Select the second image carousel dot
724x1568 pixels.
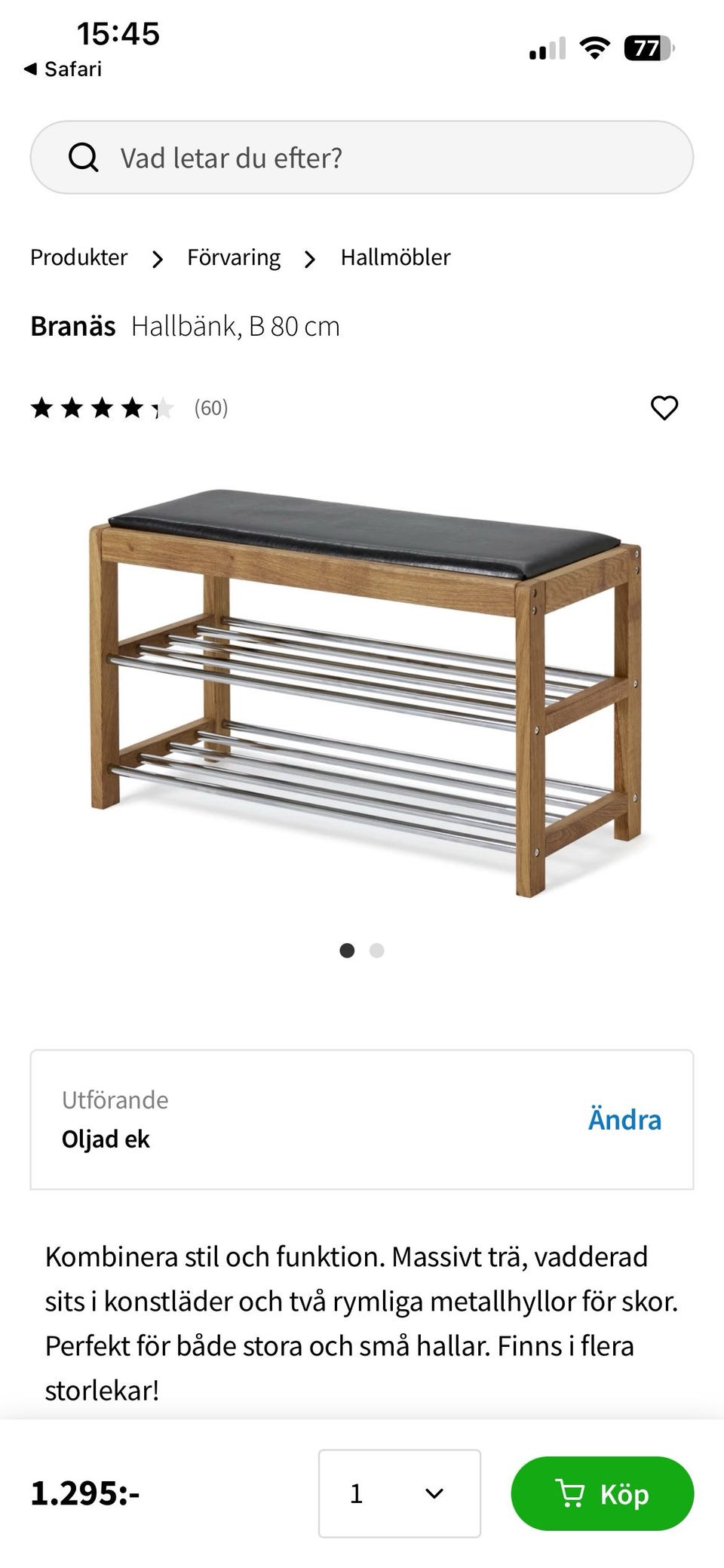pyautogui.click(x=376, y=950)
